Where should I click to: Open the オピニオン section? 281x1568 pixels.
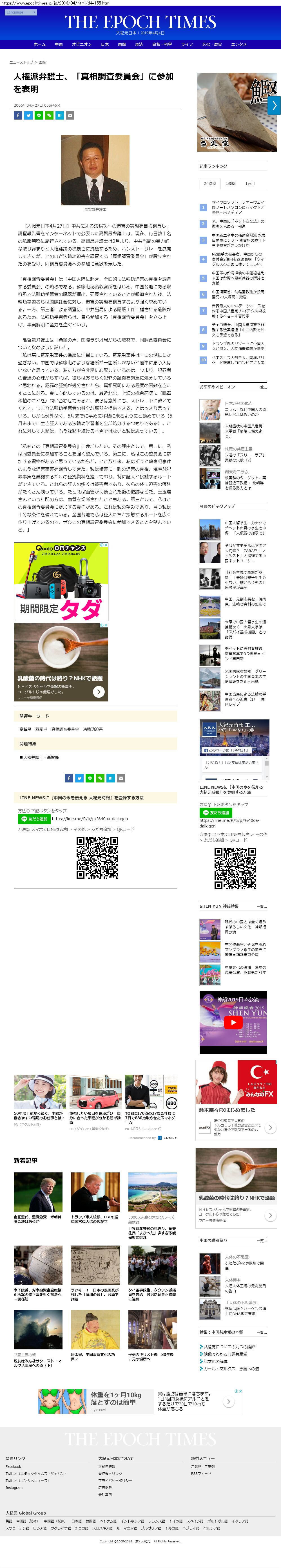[82, 44]
